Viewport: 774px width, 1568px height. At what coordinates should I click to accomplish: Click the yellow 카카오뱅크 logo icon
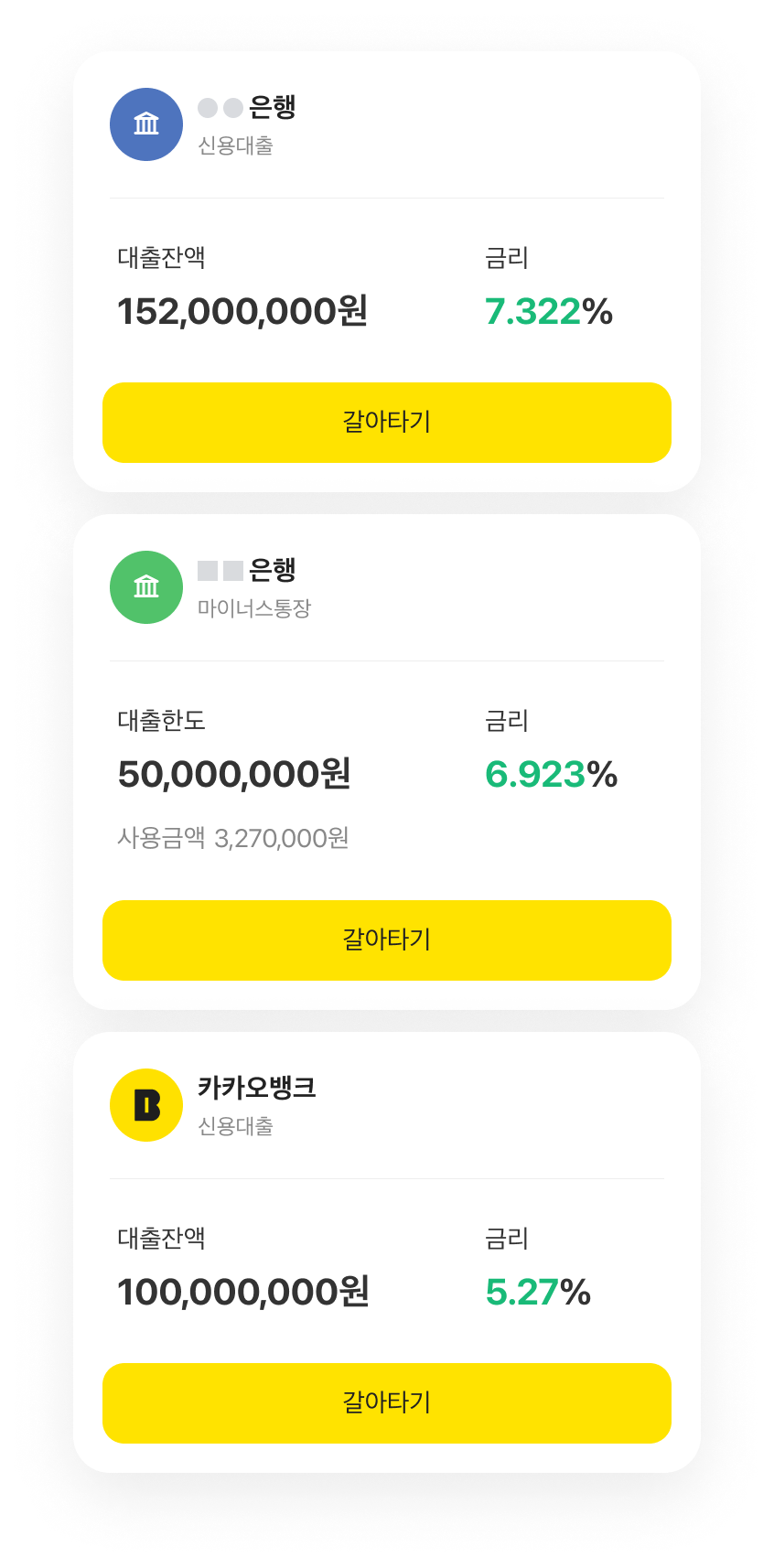pos(145,1104)
